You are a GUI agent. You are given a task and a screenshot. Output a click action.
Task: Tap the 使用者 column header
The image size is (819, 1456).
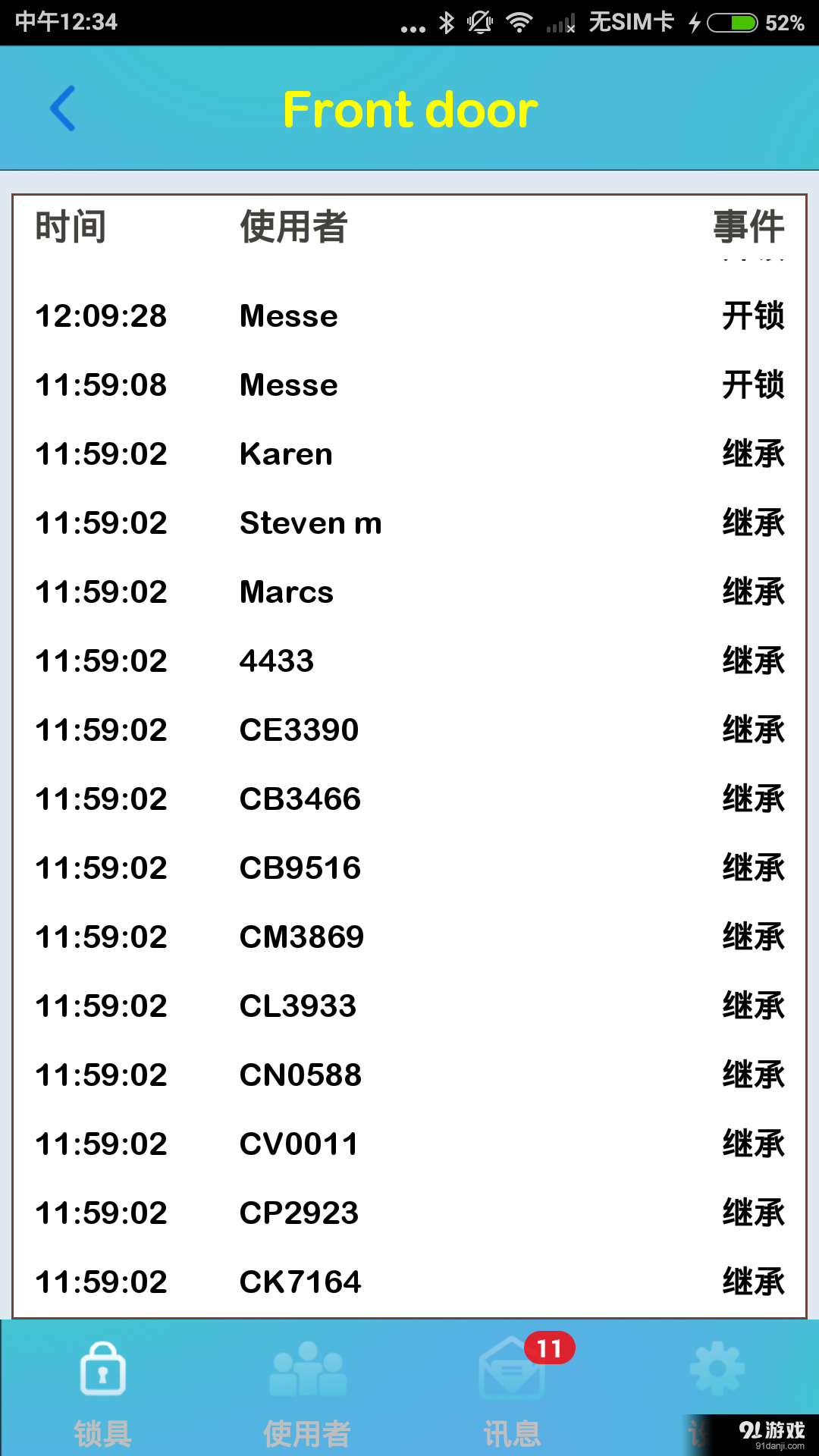pyautogui.click(x=293, y=227)
